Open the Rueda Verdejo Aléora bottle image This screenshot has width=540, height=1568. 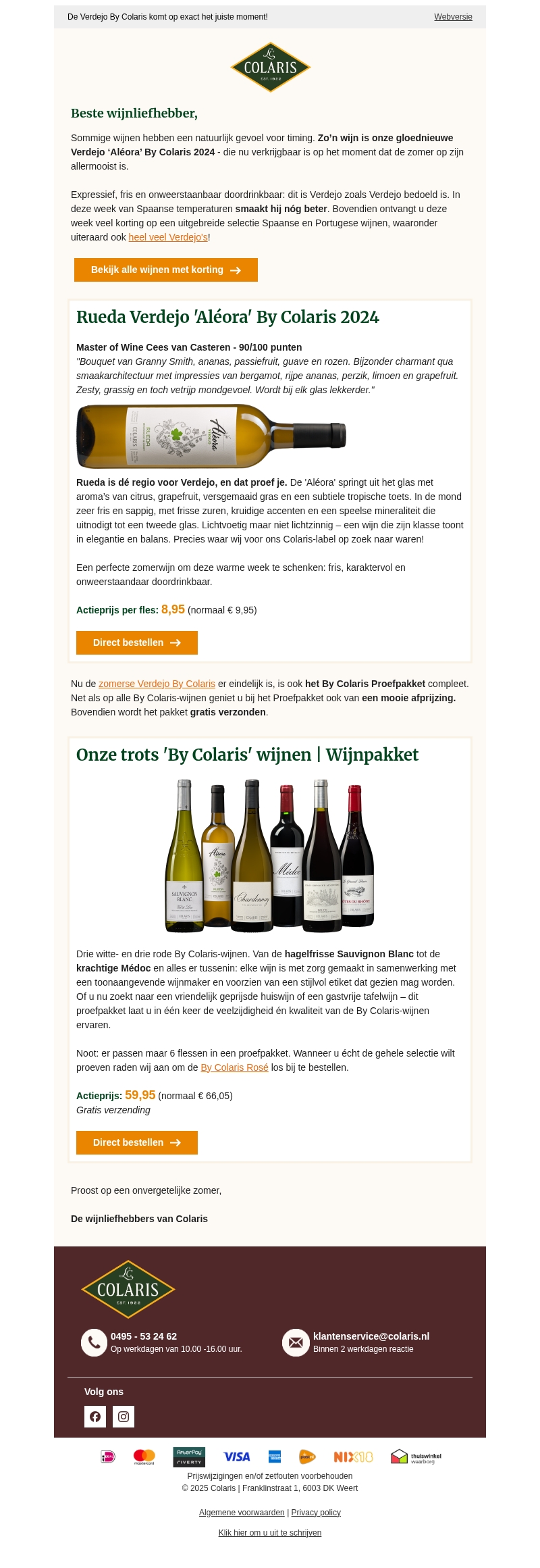pos(211,436)
